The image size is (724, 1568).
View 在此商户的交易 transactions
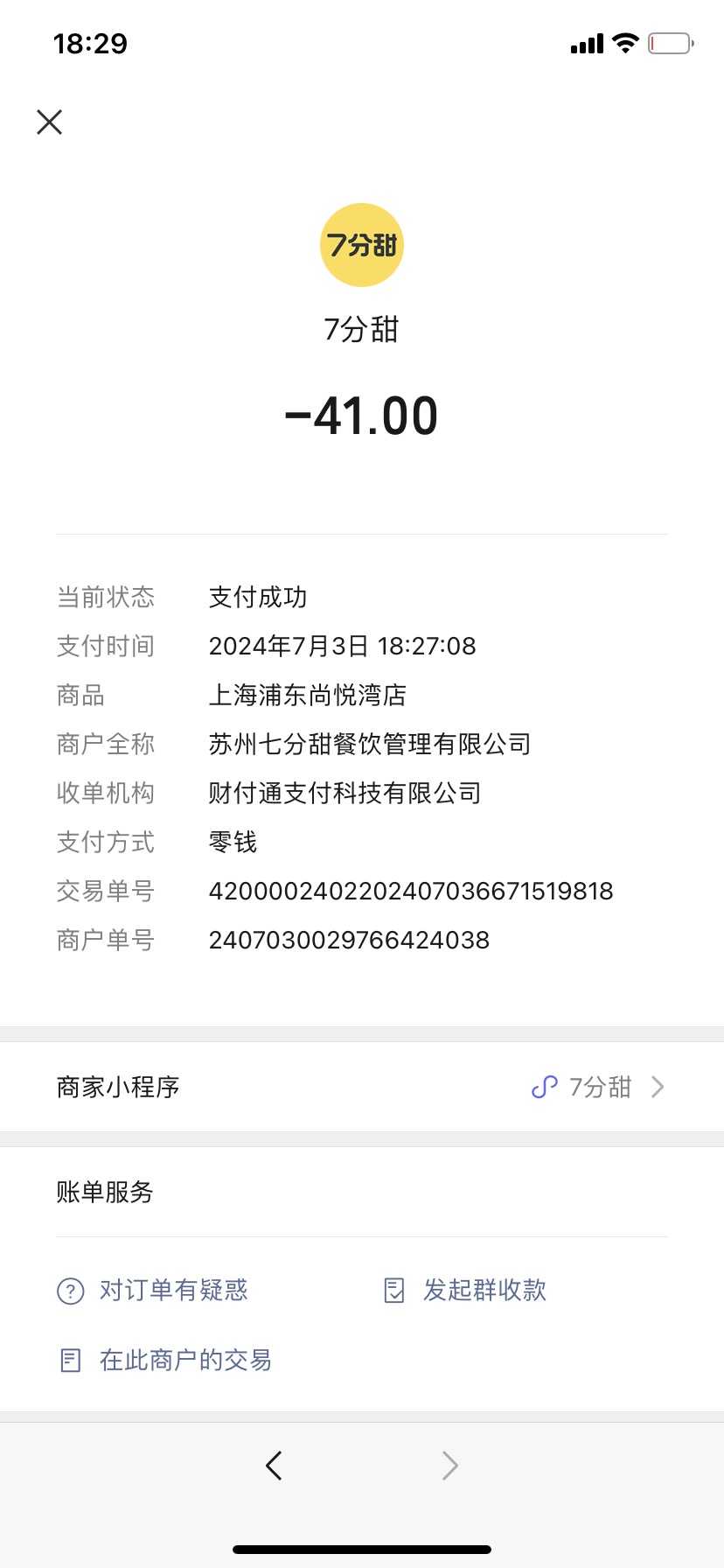tap(165, 1360)
